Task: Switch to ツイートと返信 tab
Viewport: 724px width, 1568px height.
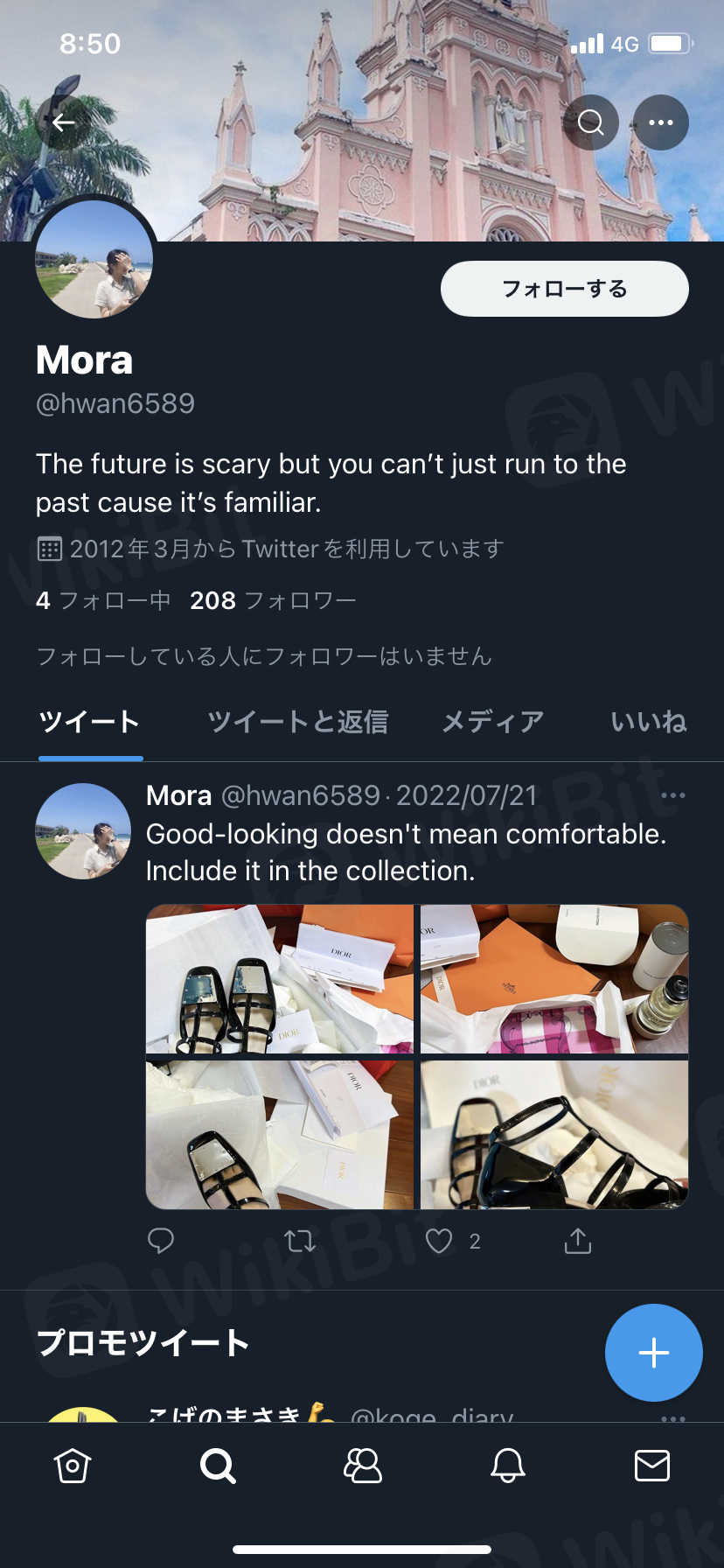Action: 297,722
